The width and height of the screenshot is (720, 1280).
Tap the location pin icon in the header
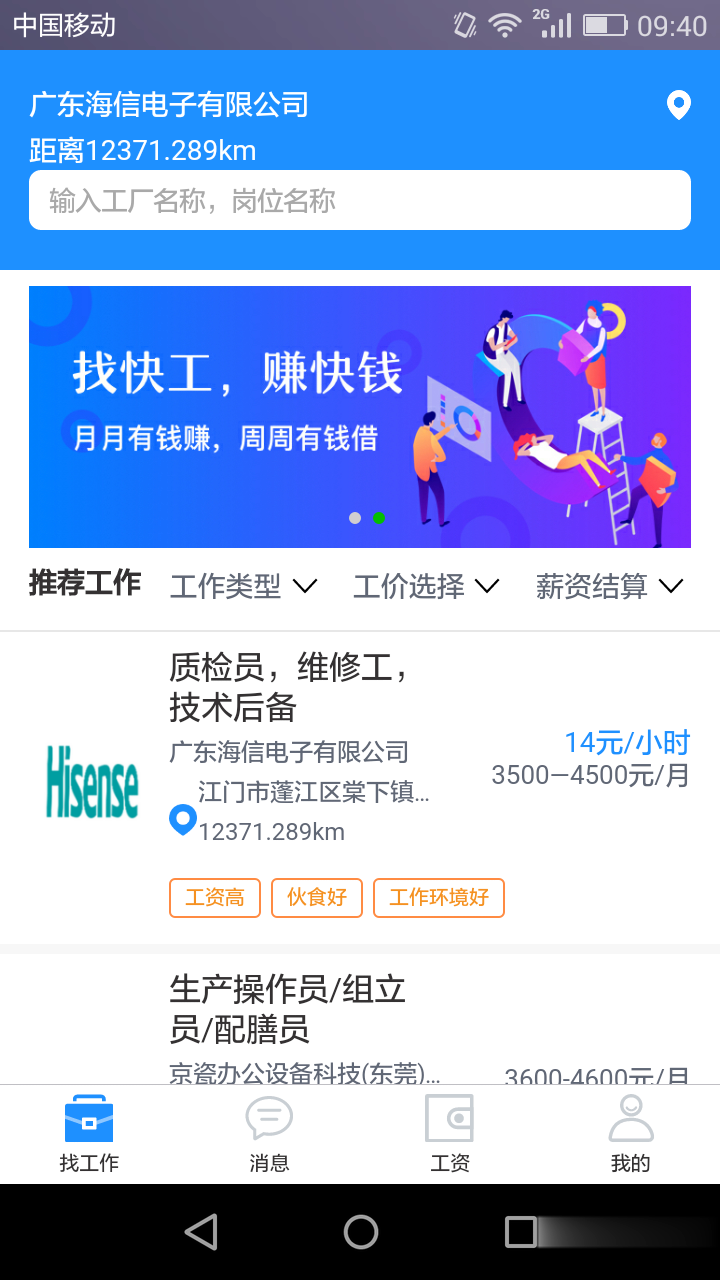coord(679,104)
